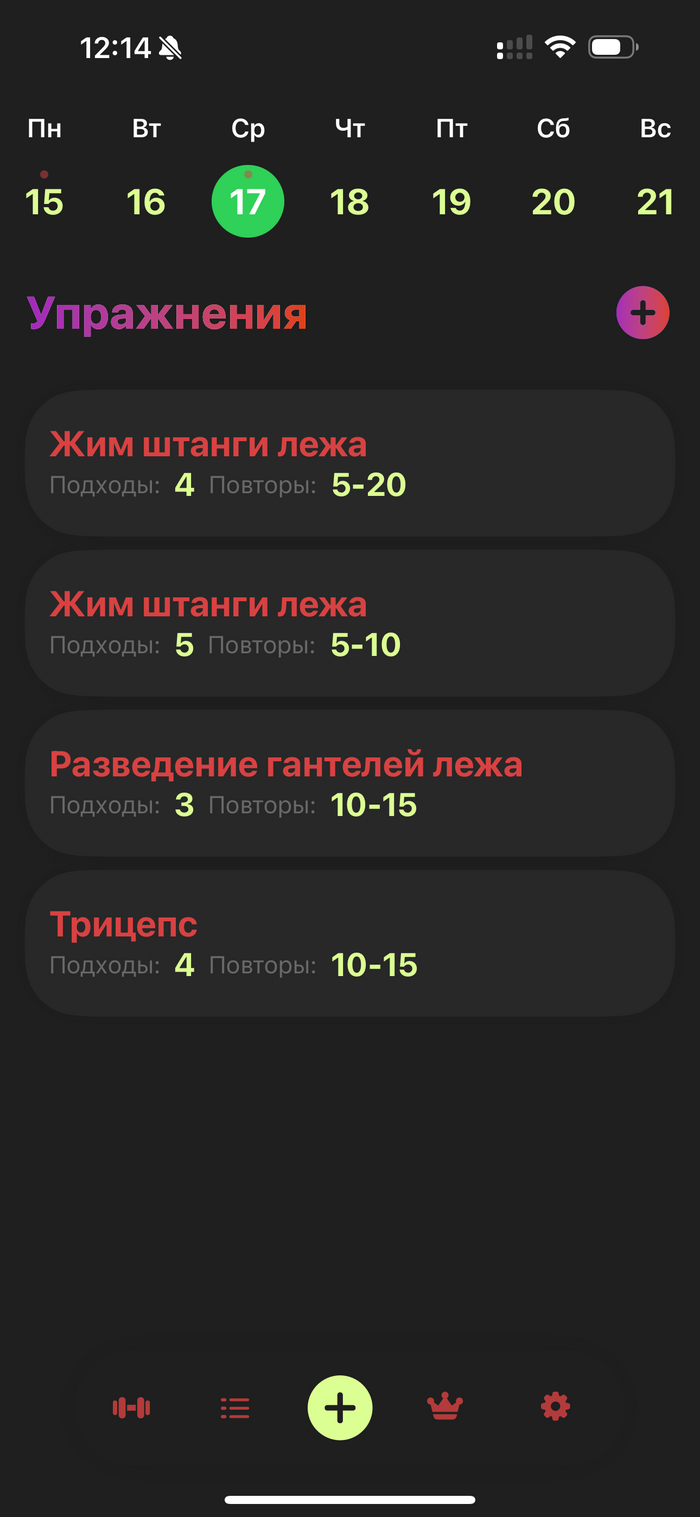Switch to the dumbbell workouts tab
The image size is (700, 1517).
tap(131, 1408)
